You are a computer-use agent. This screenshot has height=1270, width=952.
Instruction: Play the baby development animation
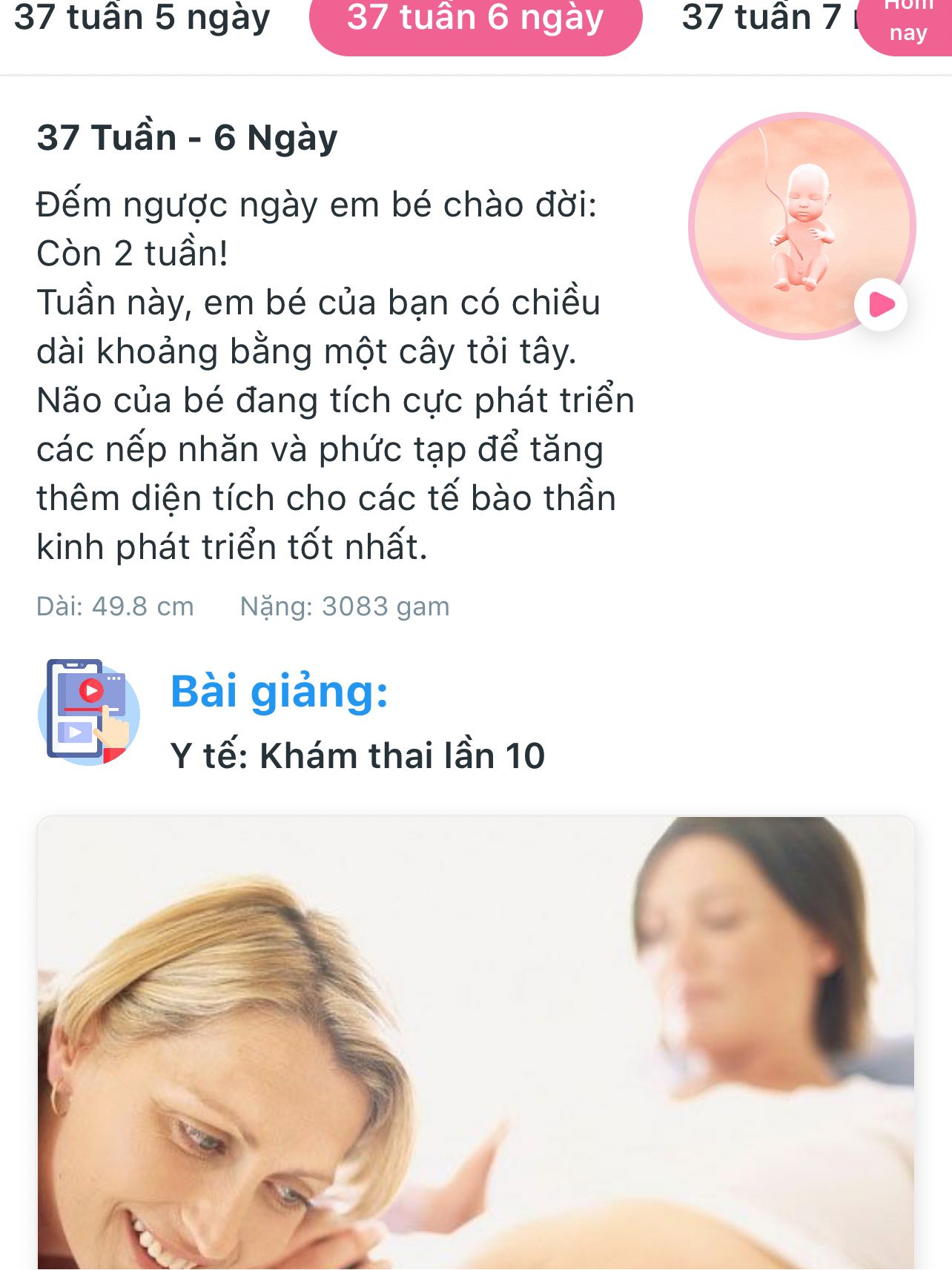tap(881, 305)
